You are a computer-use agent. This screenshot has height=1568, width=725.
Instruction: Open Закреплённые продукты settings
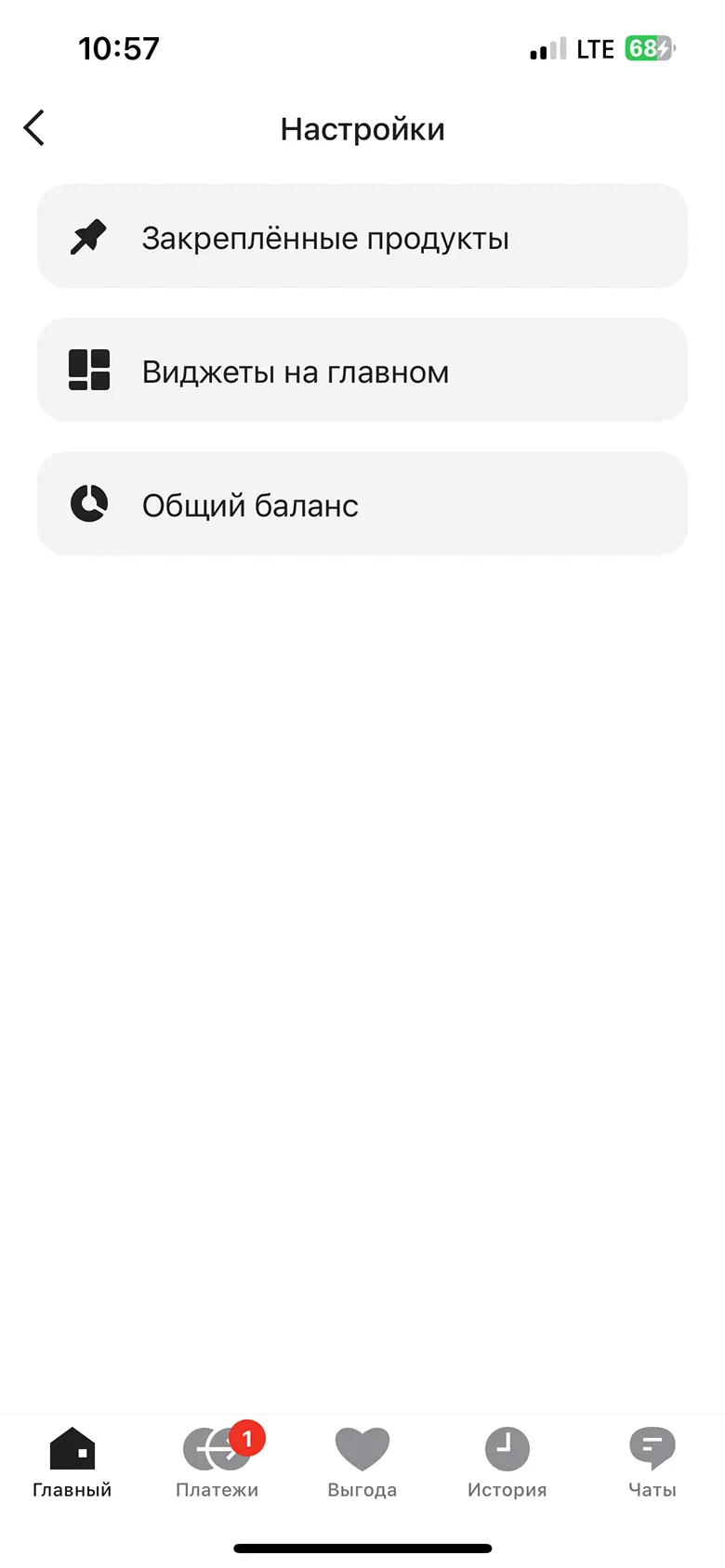[x=362, y=236]
